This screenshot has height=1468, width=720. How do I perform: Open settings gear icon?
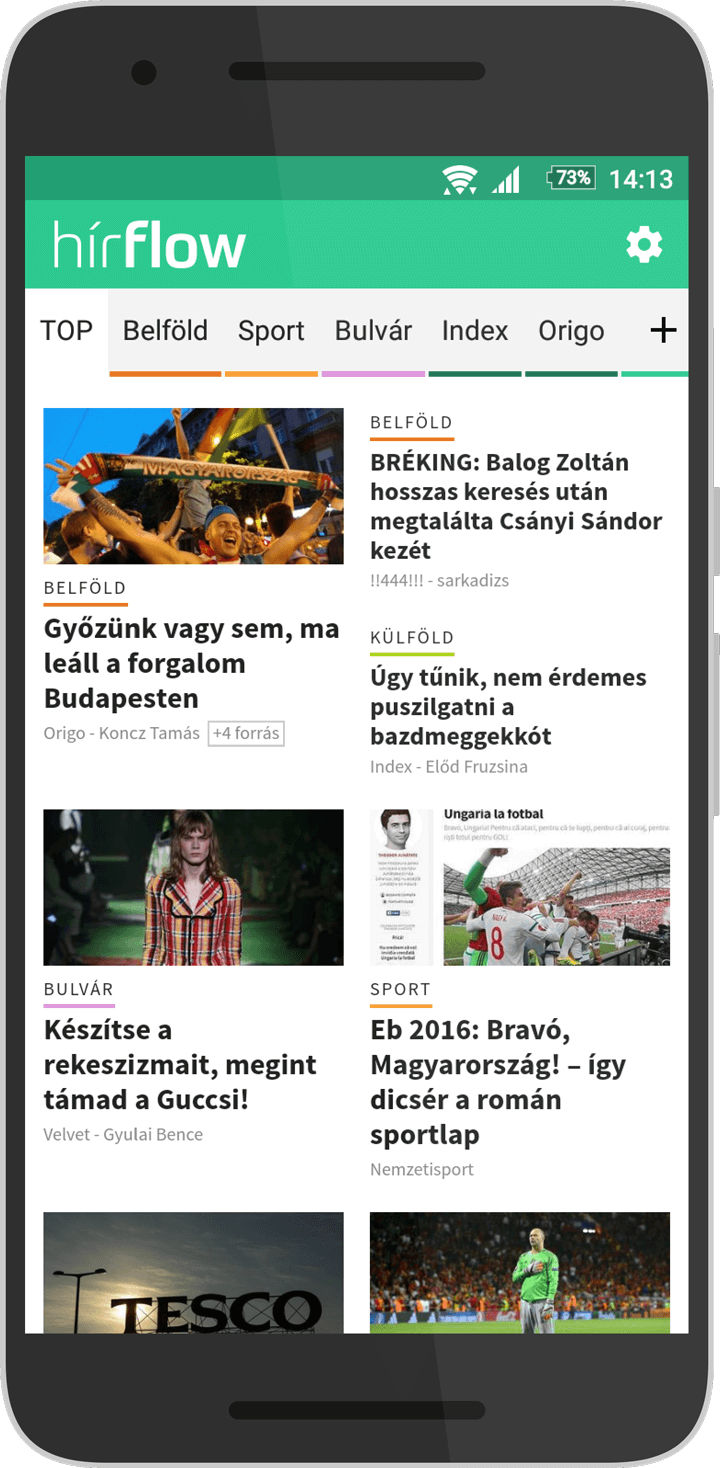pos(643,245)
